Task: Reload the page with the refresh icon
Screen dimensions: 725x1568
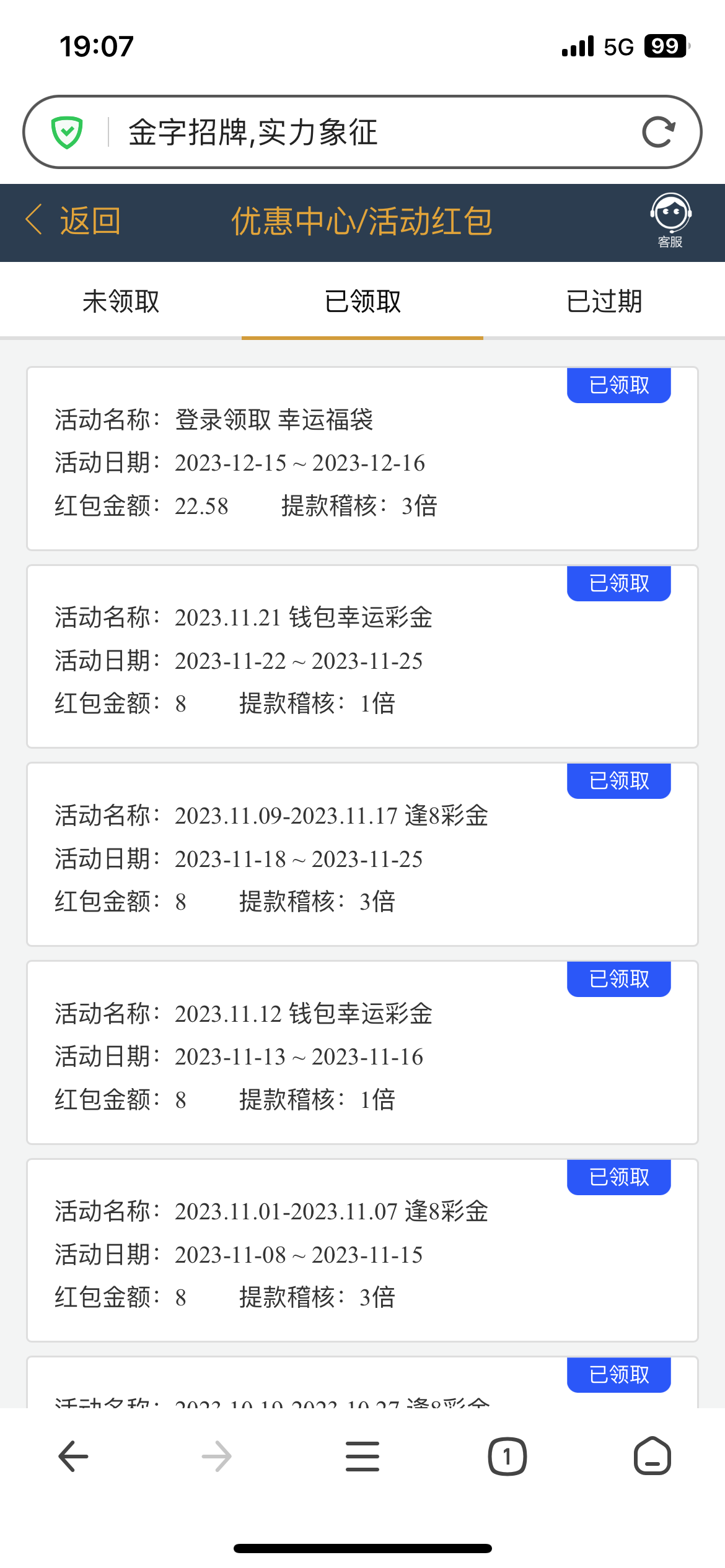Action: coord(658,132)
